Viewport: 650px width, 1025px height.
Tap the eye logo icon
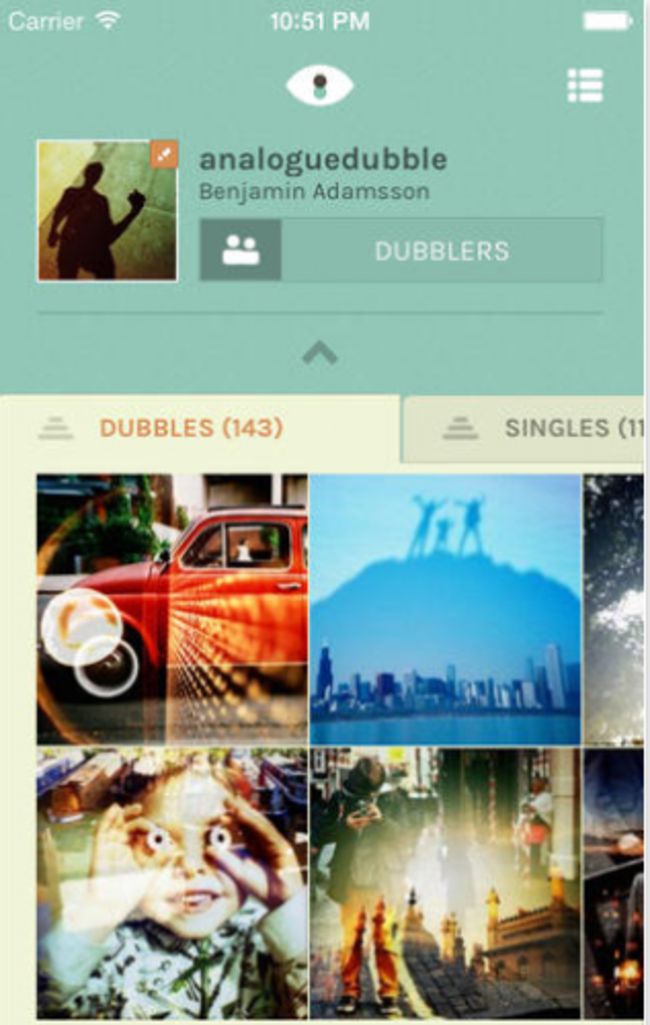(x=320, y=85)
